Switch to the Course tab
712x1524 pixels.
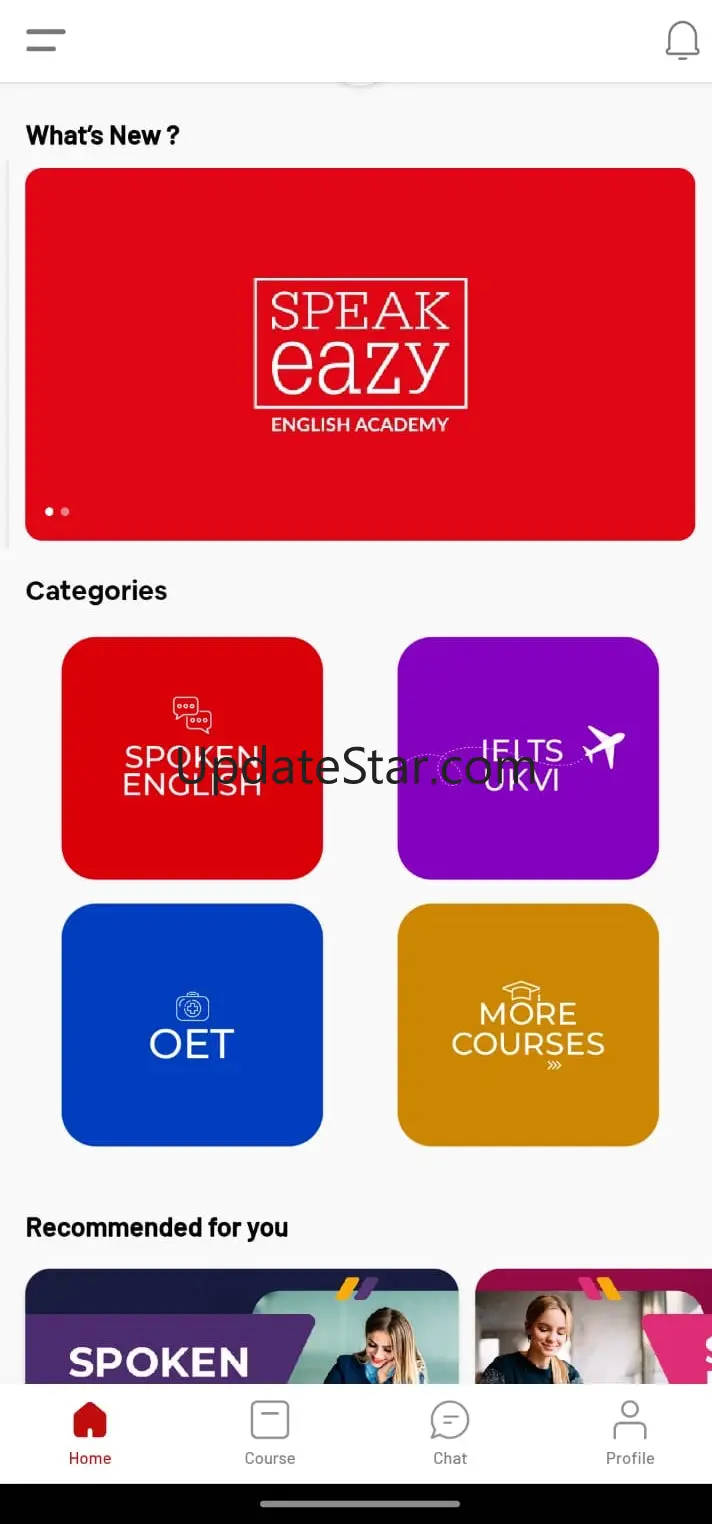pyautogui.click(x=270, y=1433)
